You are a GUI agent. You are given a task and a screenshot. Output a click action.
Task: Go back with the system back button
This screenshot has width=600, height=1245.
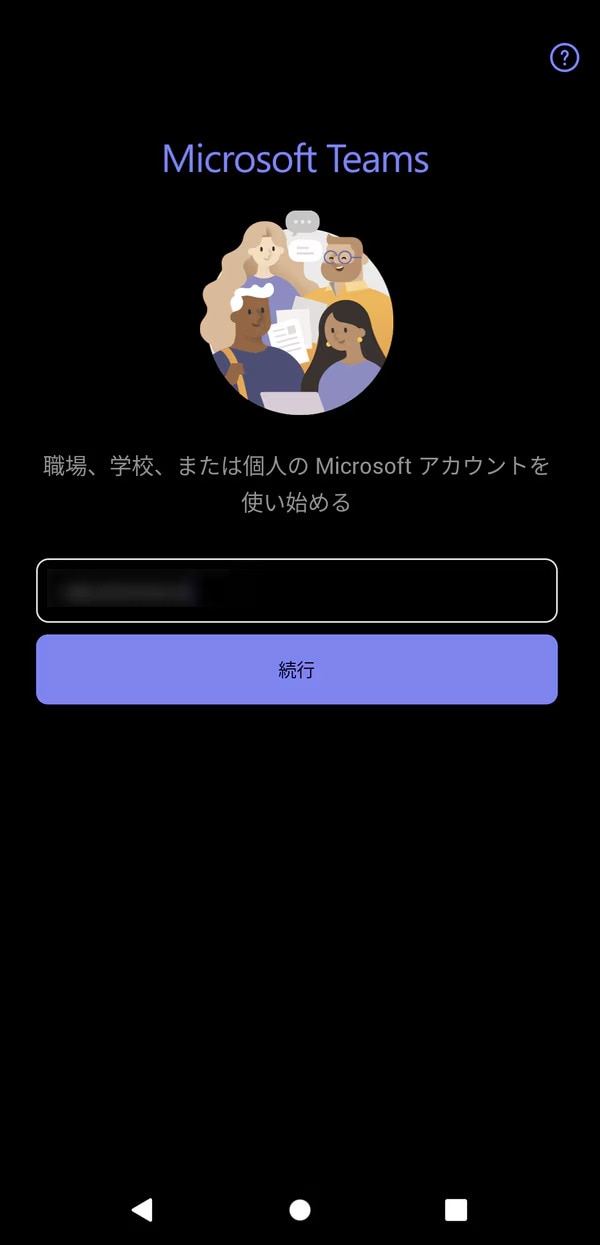pyautogui.click(x=142, y=1210)
